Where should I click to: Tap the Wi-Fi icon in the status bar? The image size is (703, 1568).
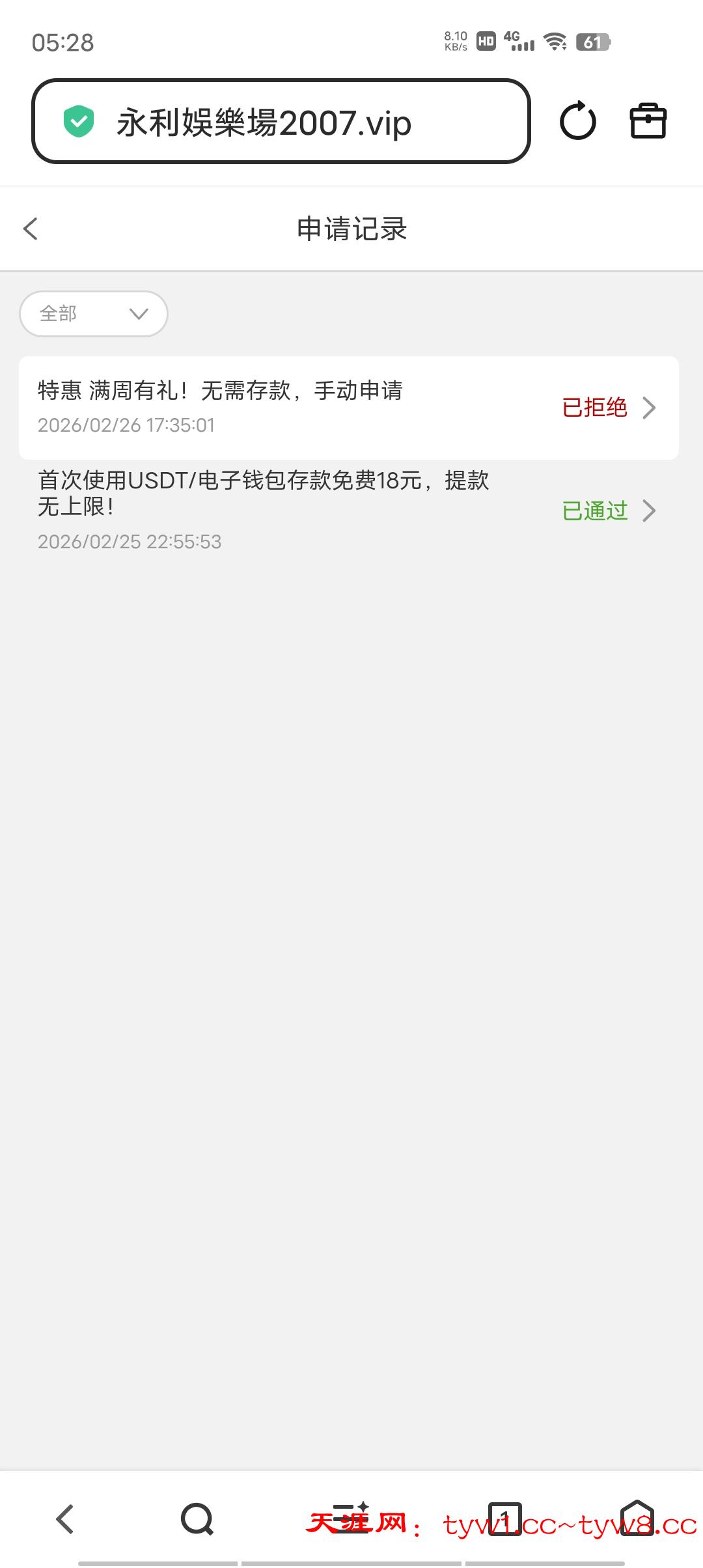554,42
